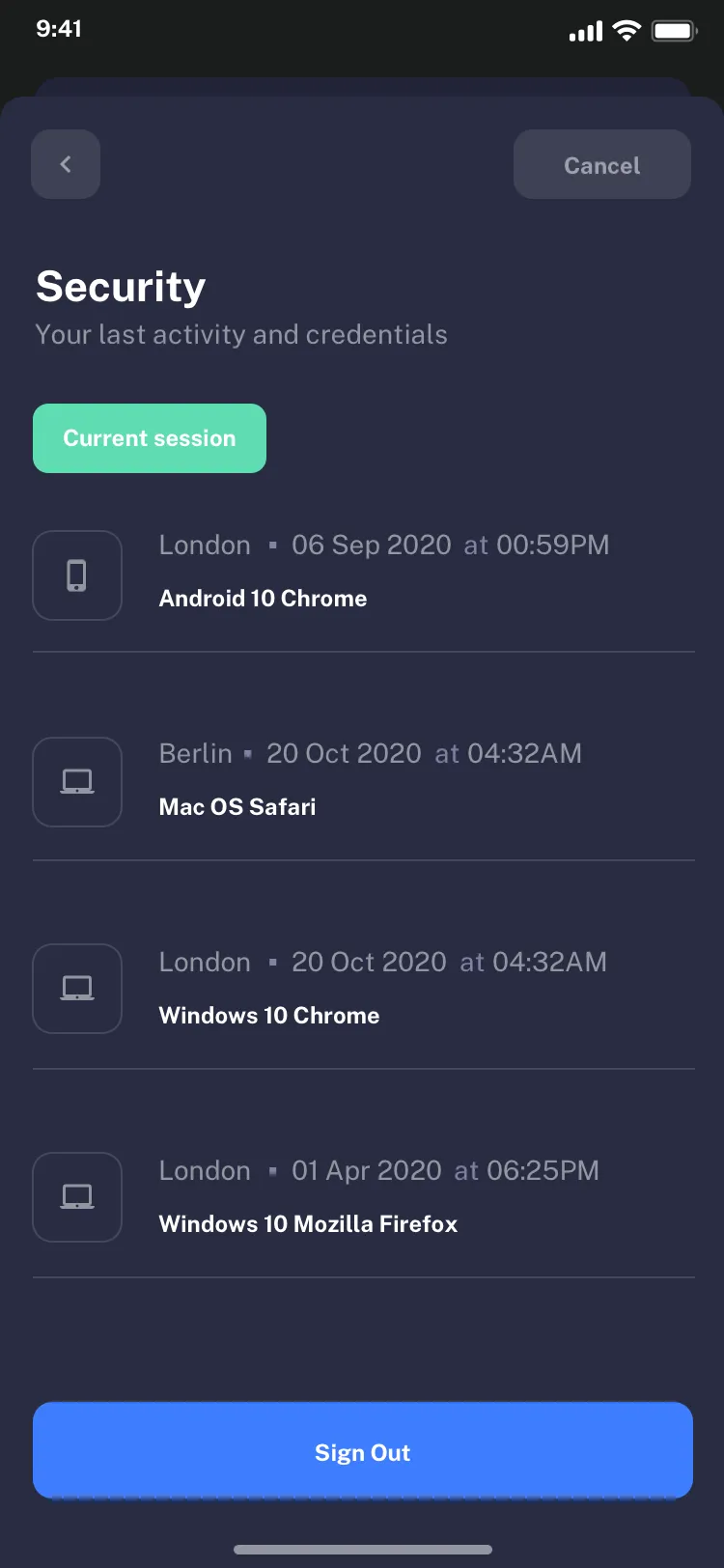Tap the 9:41 clock in the status bar
Image resolution: width=724 pixels, height=1568 pixels.
point(60,30)
